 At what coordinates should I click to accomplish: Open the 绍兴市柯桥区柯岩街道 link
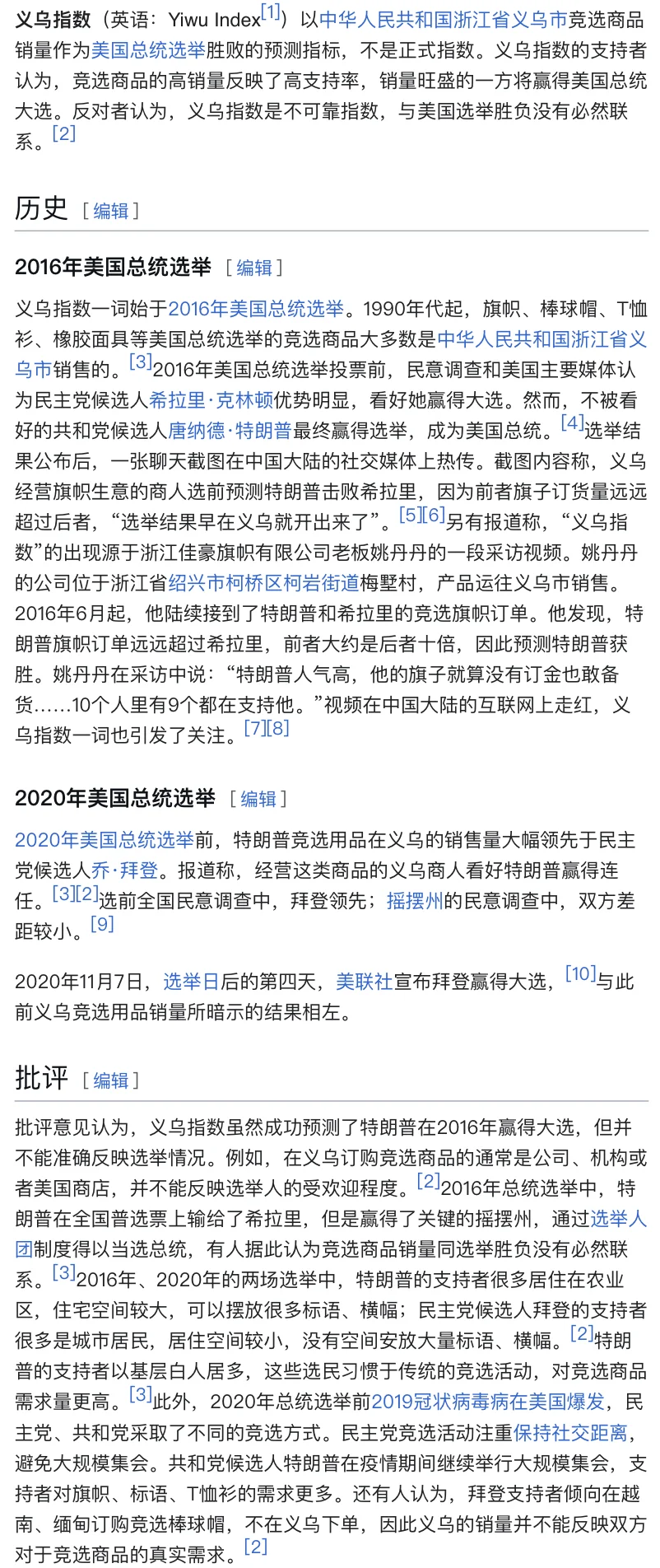click(x=263, y=583)
